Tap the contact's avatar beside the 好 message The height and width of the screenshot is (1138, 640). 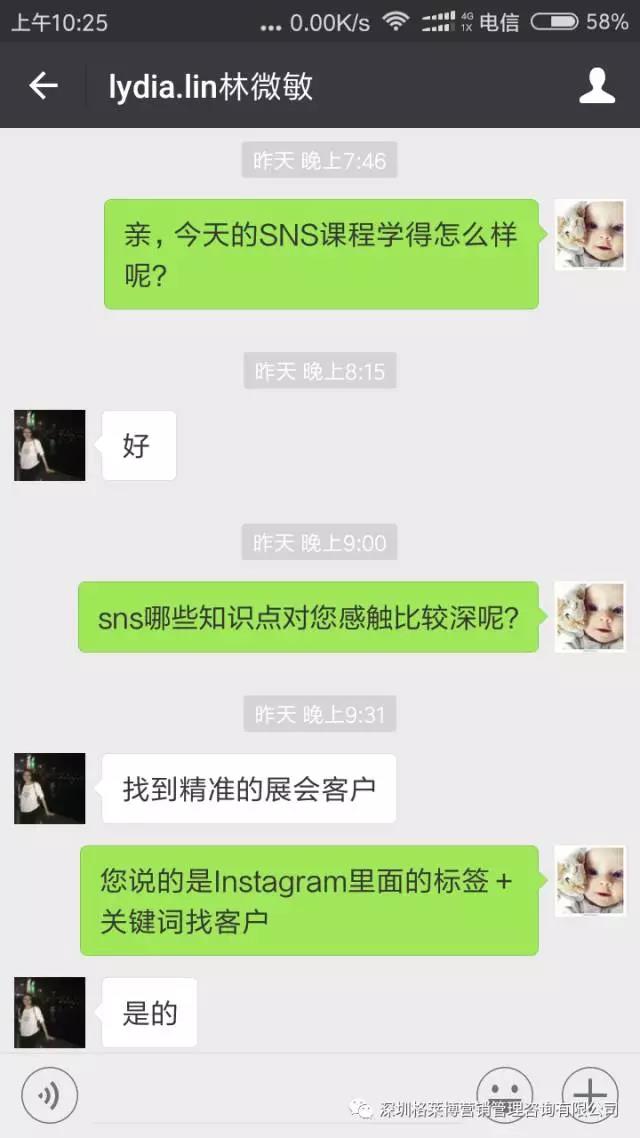click(50, 445)
